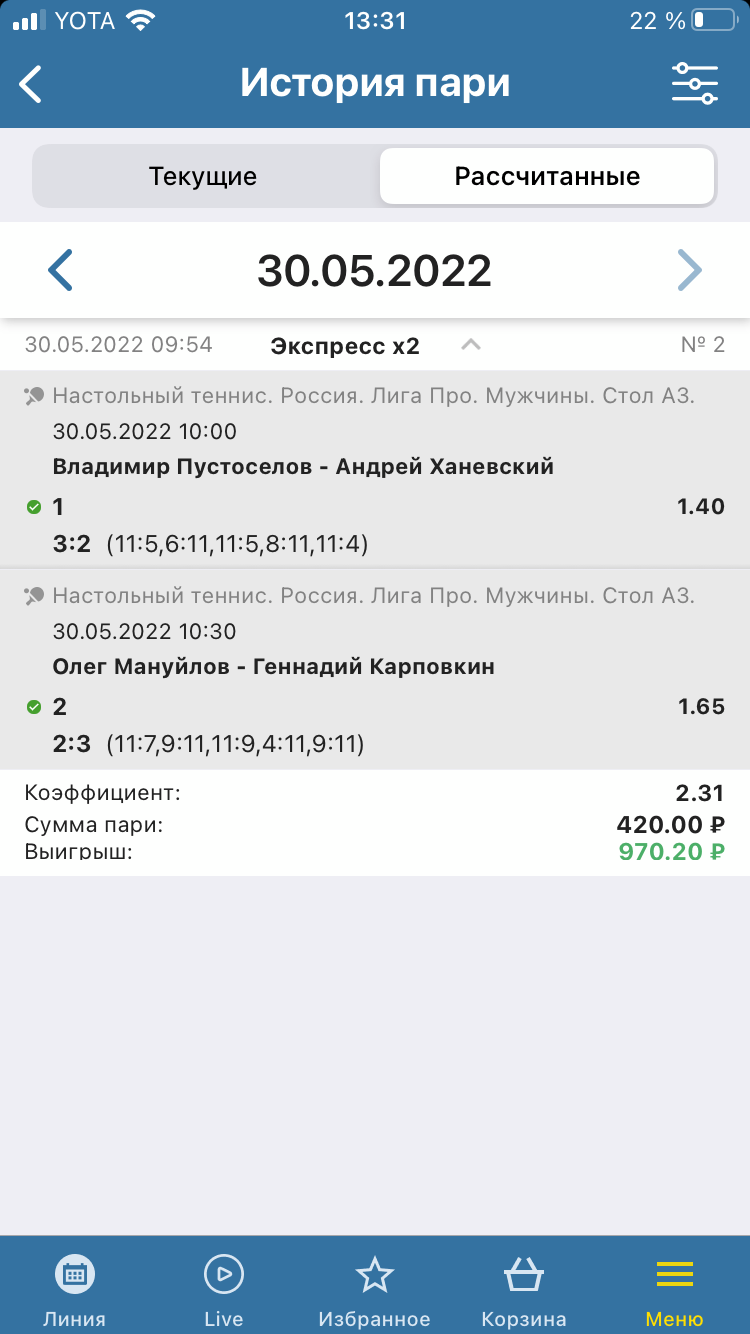Open the Мануйлов - Карповкин match
The image size is (750, 1334).
[x=273, y=666]
